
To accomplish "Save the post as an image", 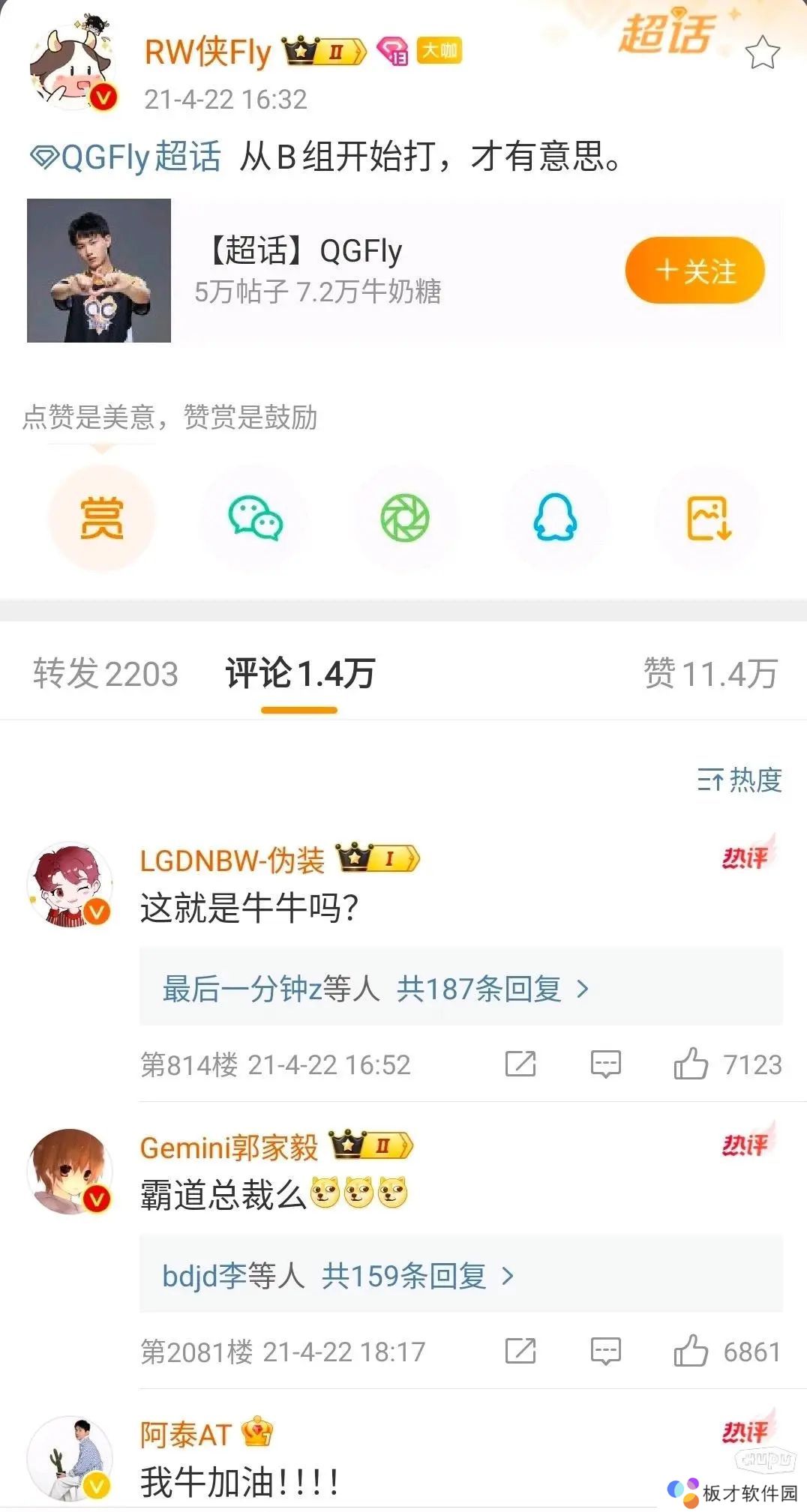I will coord(708,518).
